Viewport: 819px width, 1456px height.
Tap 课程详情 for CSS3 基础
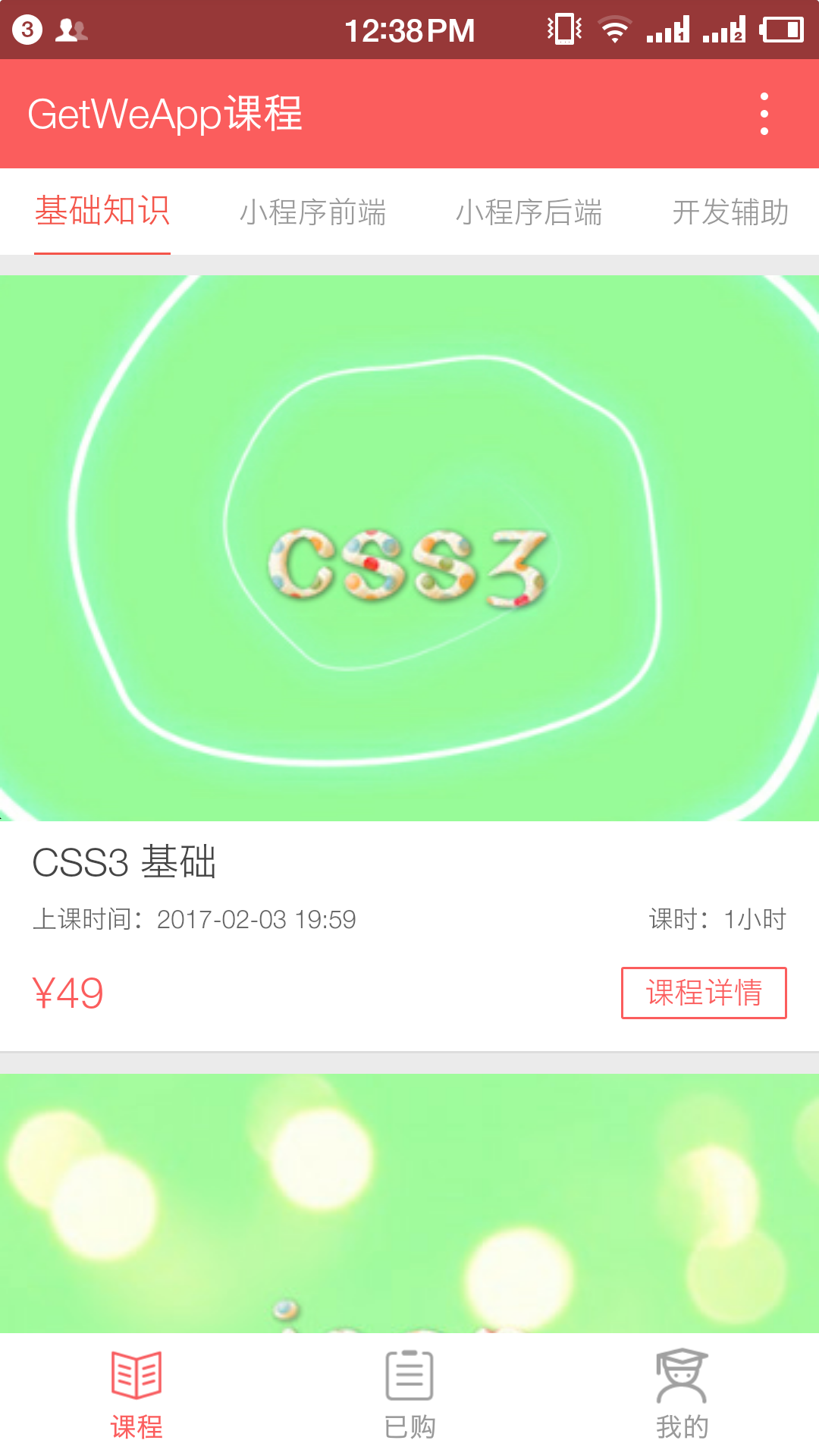point(704,993)
